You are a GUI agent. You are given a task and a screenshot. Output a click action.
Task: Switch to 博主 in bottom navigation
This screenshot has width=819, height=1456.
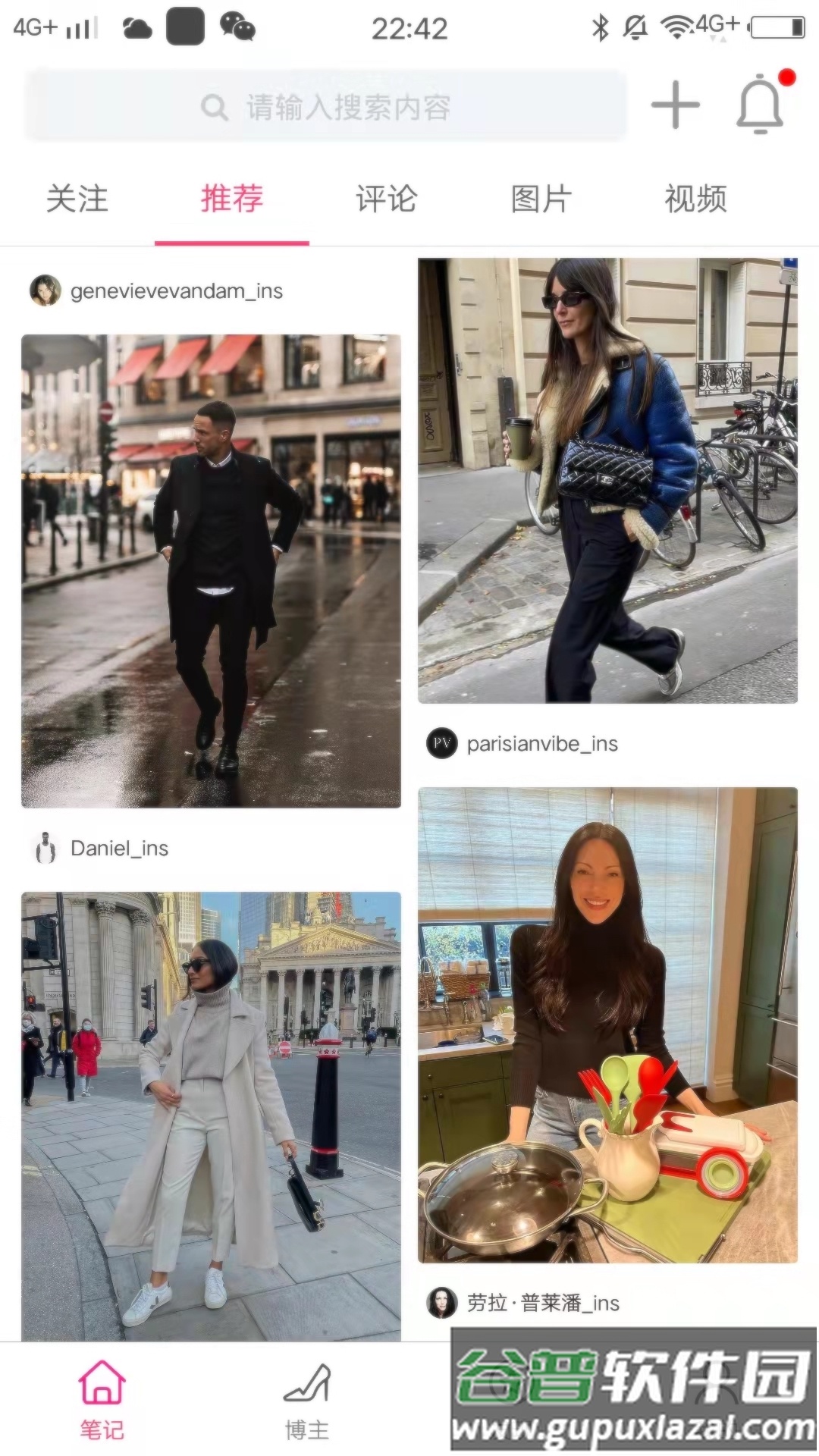coord(307,1401)
